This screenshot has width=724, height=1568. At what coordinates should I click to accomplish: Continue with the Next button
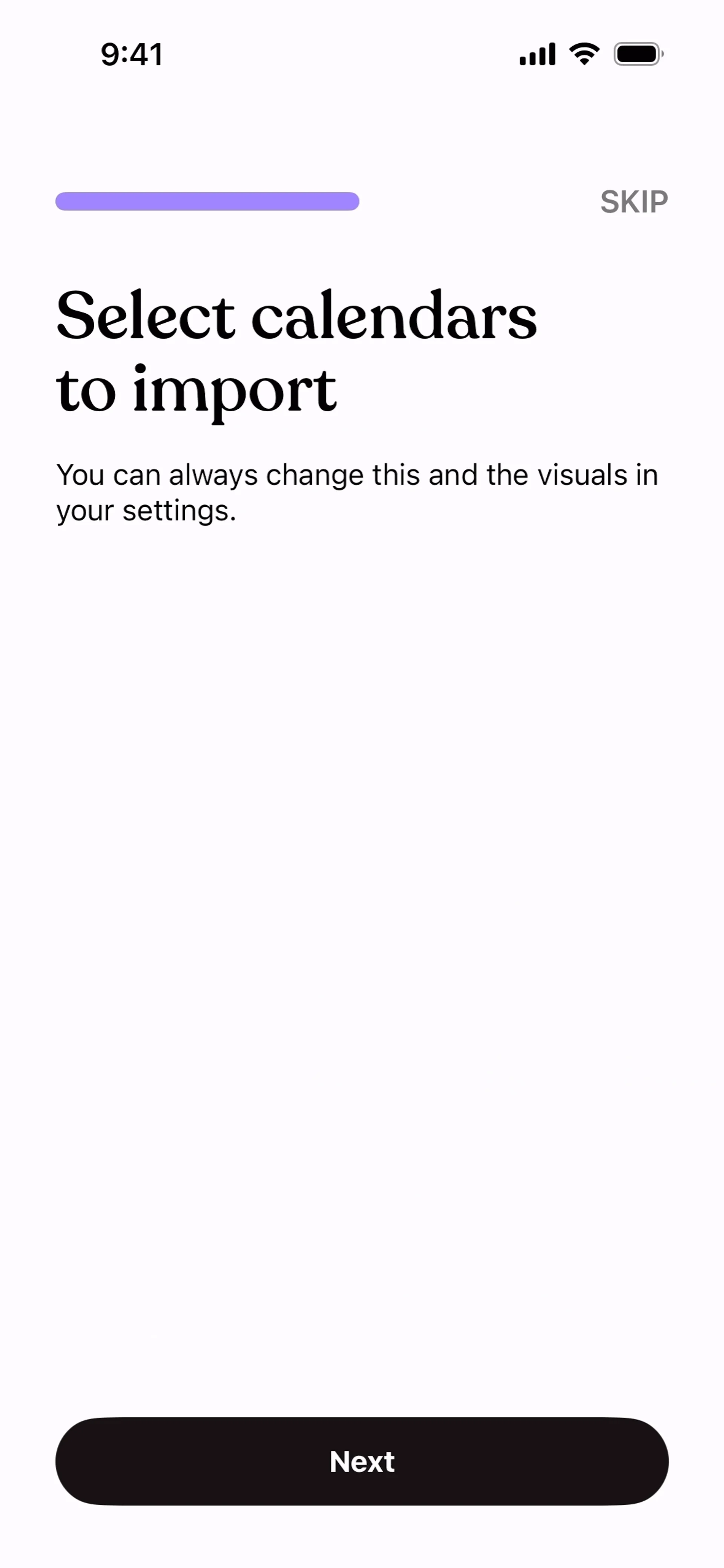(362, 1461)
